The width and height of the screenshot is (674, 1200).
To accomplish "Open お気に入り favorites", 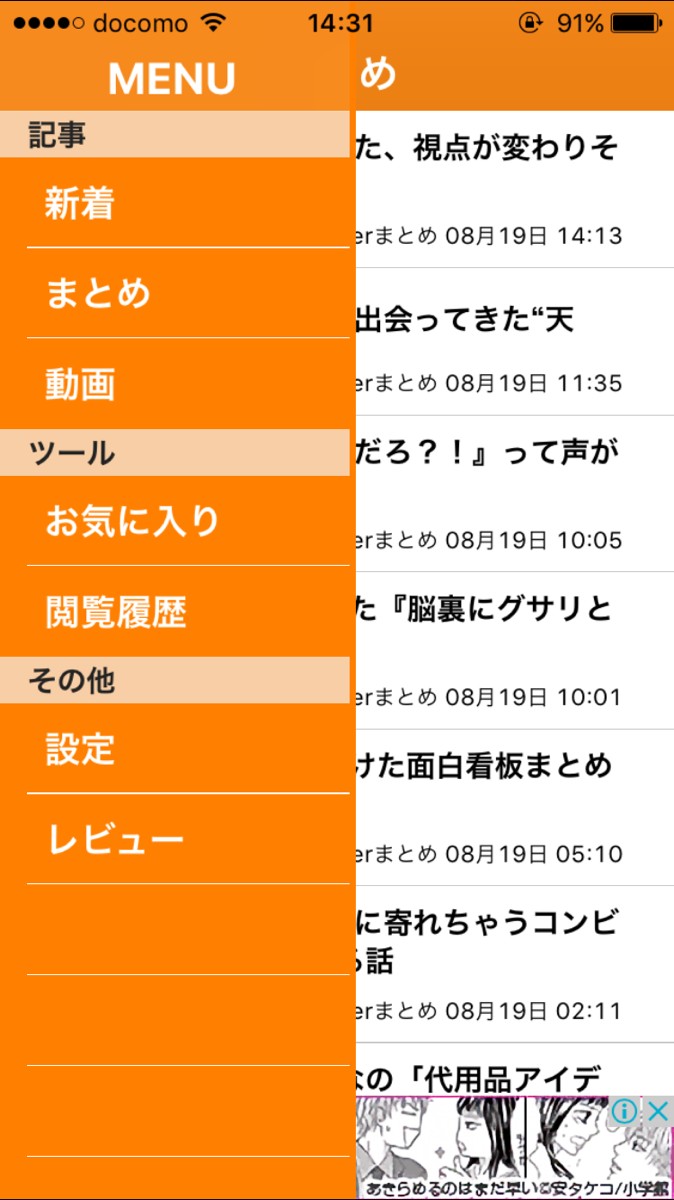I will click(x=132, y=521).
